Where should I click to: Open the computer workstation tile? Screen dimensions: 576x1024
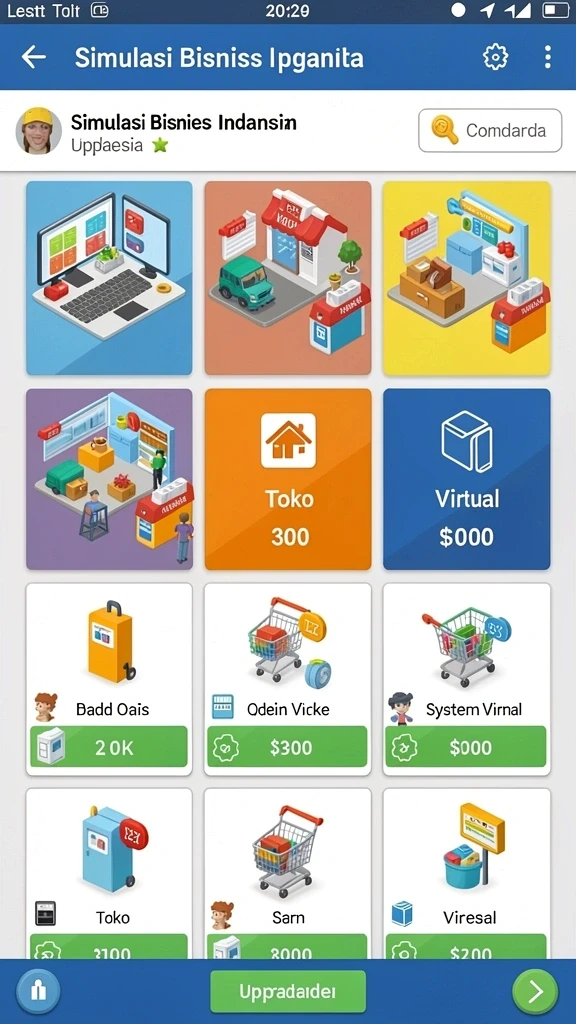point(109,278)
